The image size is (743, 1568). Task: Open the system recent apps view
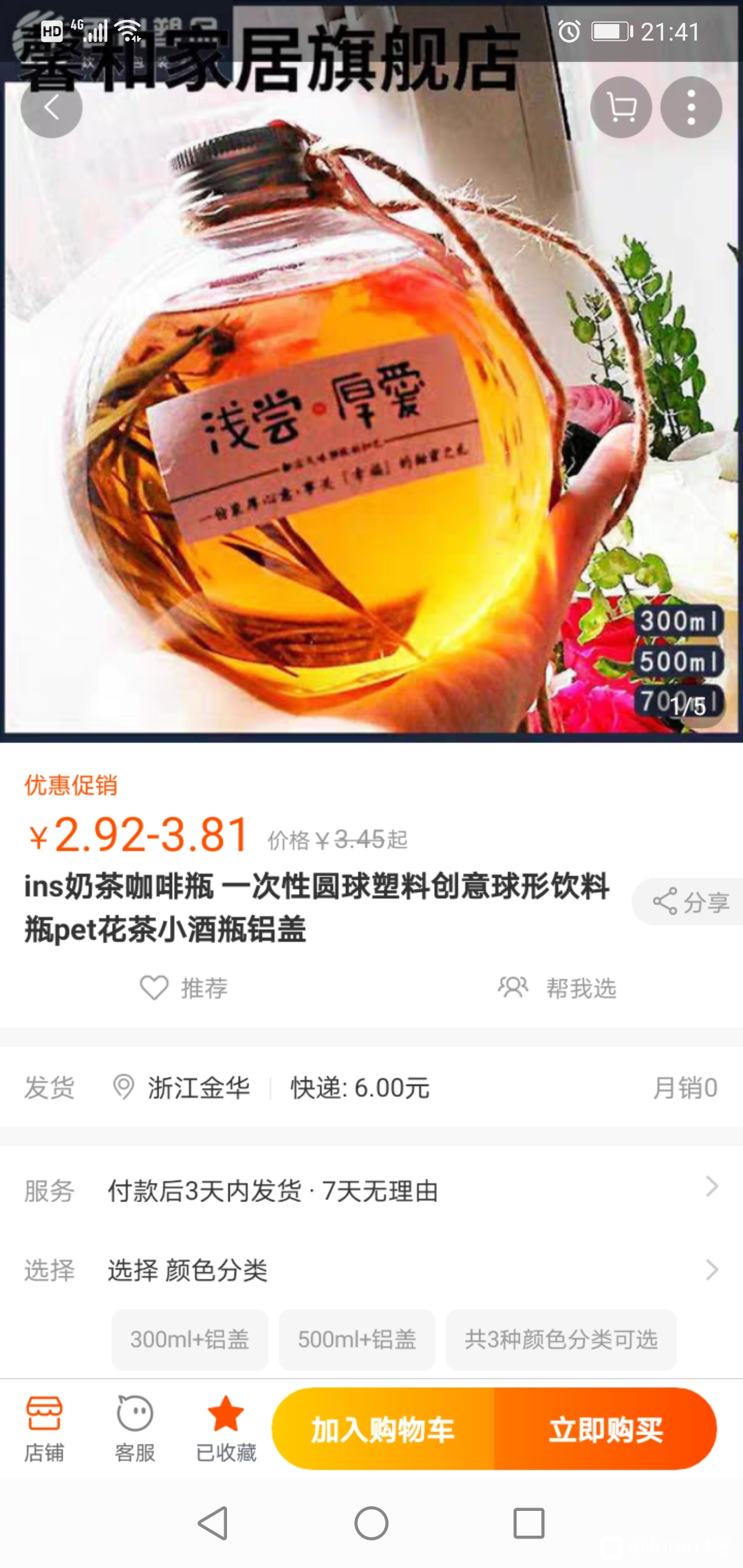point(529,1523)
